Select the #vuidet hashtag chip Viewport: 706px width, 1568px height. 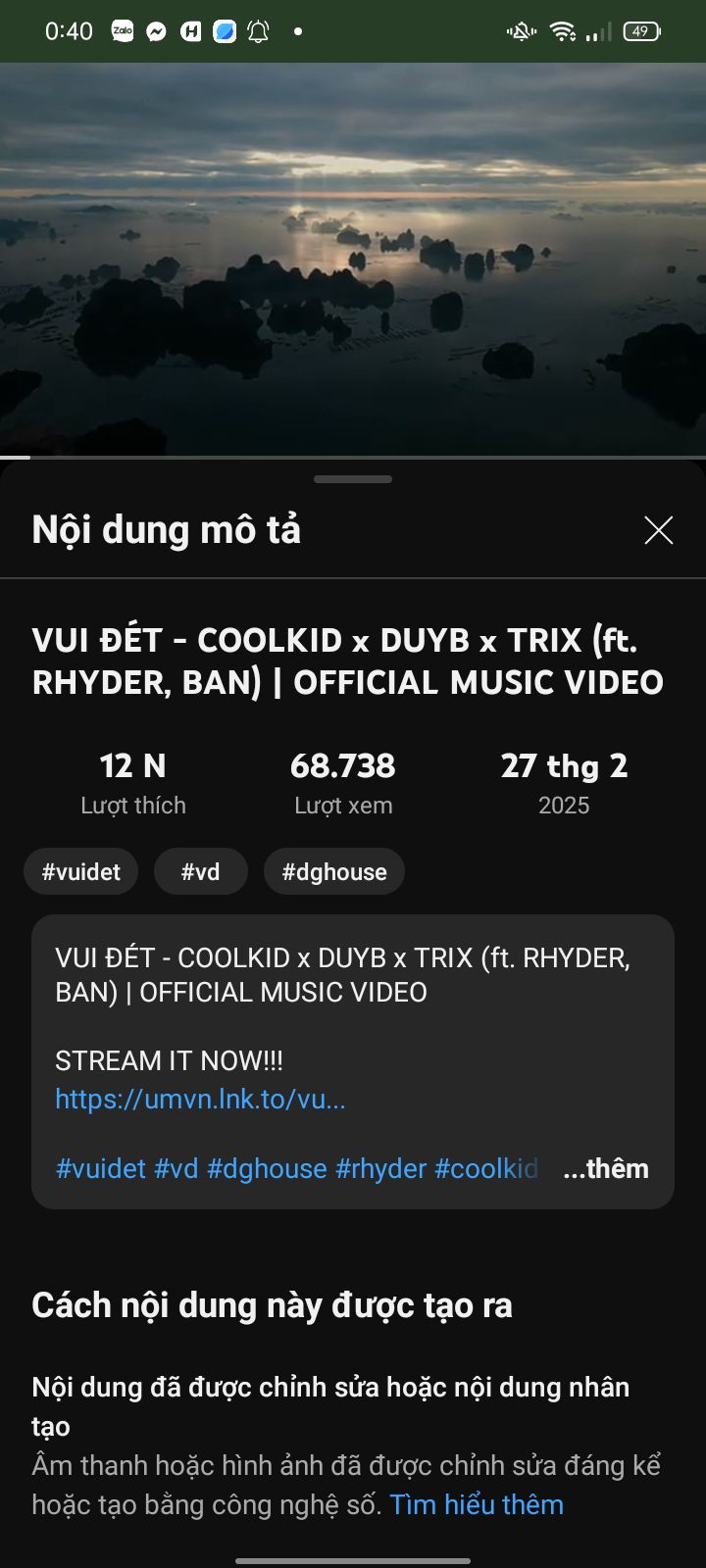(81, 872)
